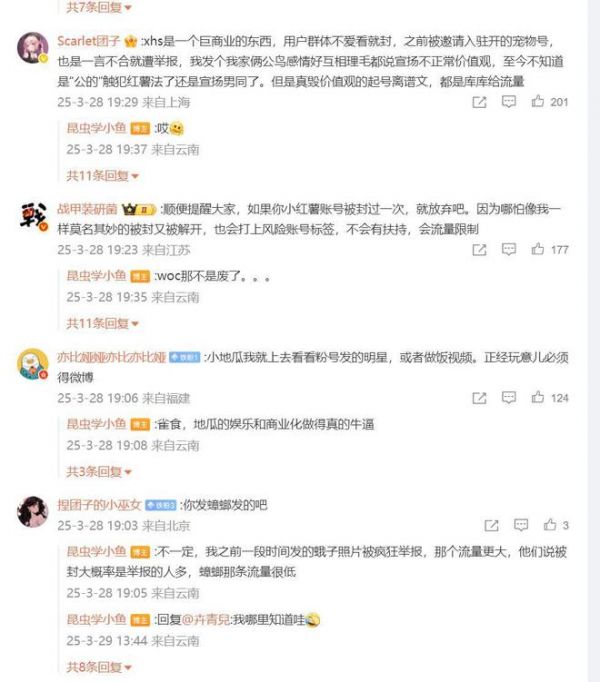Expand 共7条回复 at the top
The height and width of the screenshot is (682, 600).
point(94,7)
